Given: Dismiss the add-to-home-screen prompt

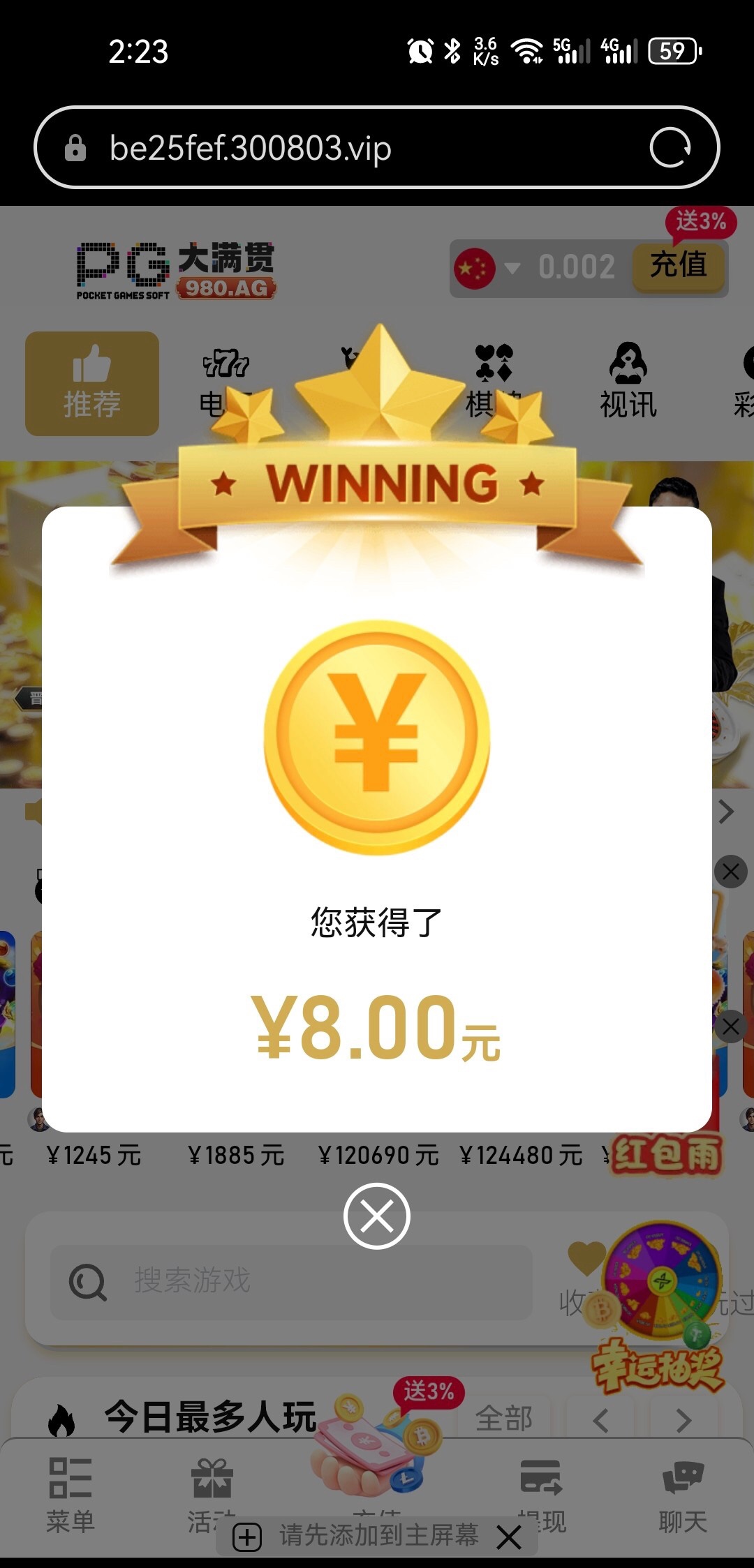Looking at the screenshot, I should (509, 1537).
